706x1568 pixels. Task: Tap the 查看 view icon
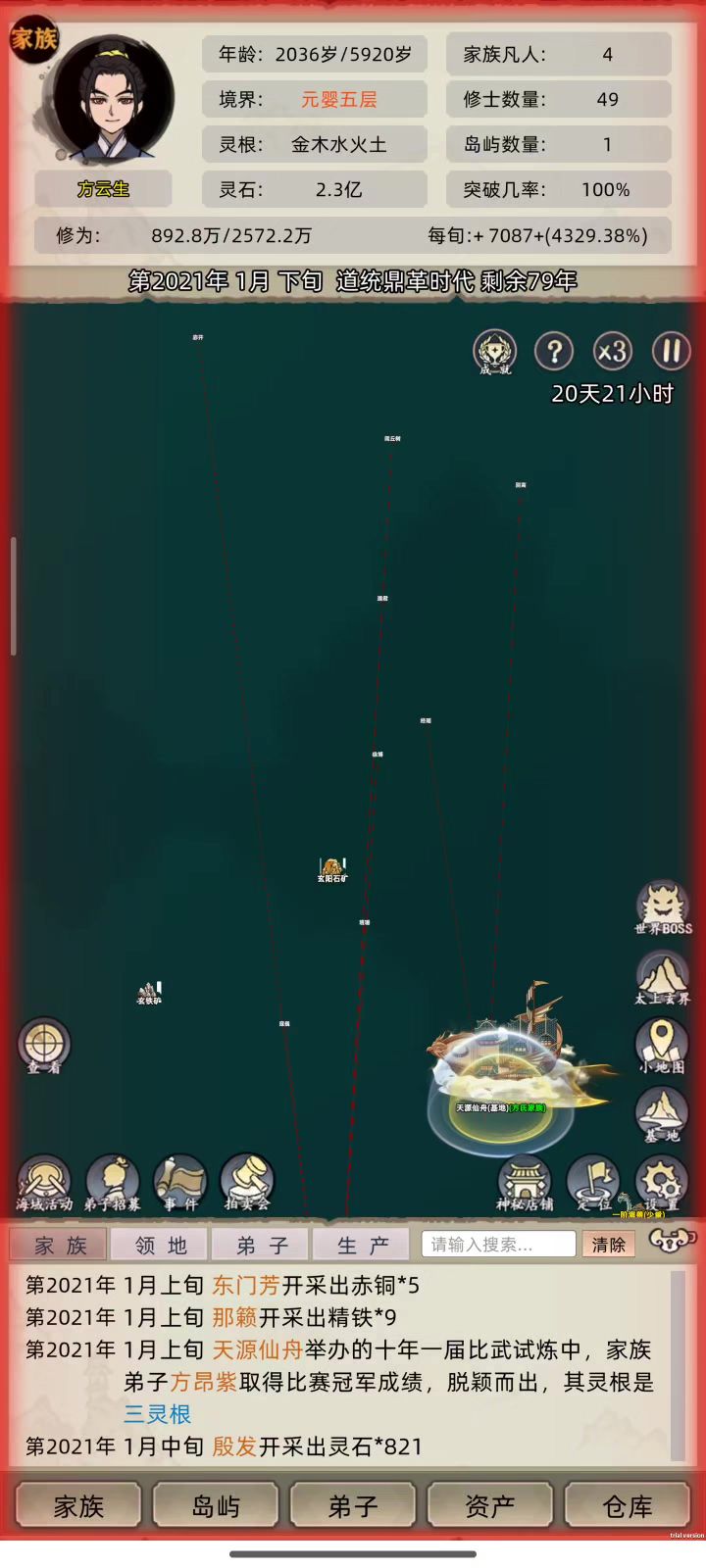pyautogui.click(x=44, y=1046)
